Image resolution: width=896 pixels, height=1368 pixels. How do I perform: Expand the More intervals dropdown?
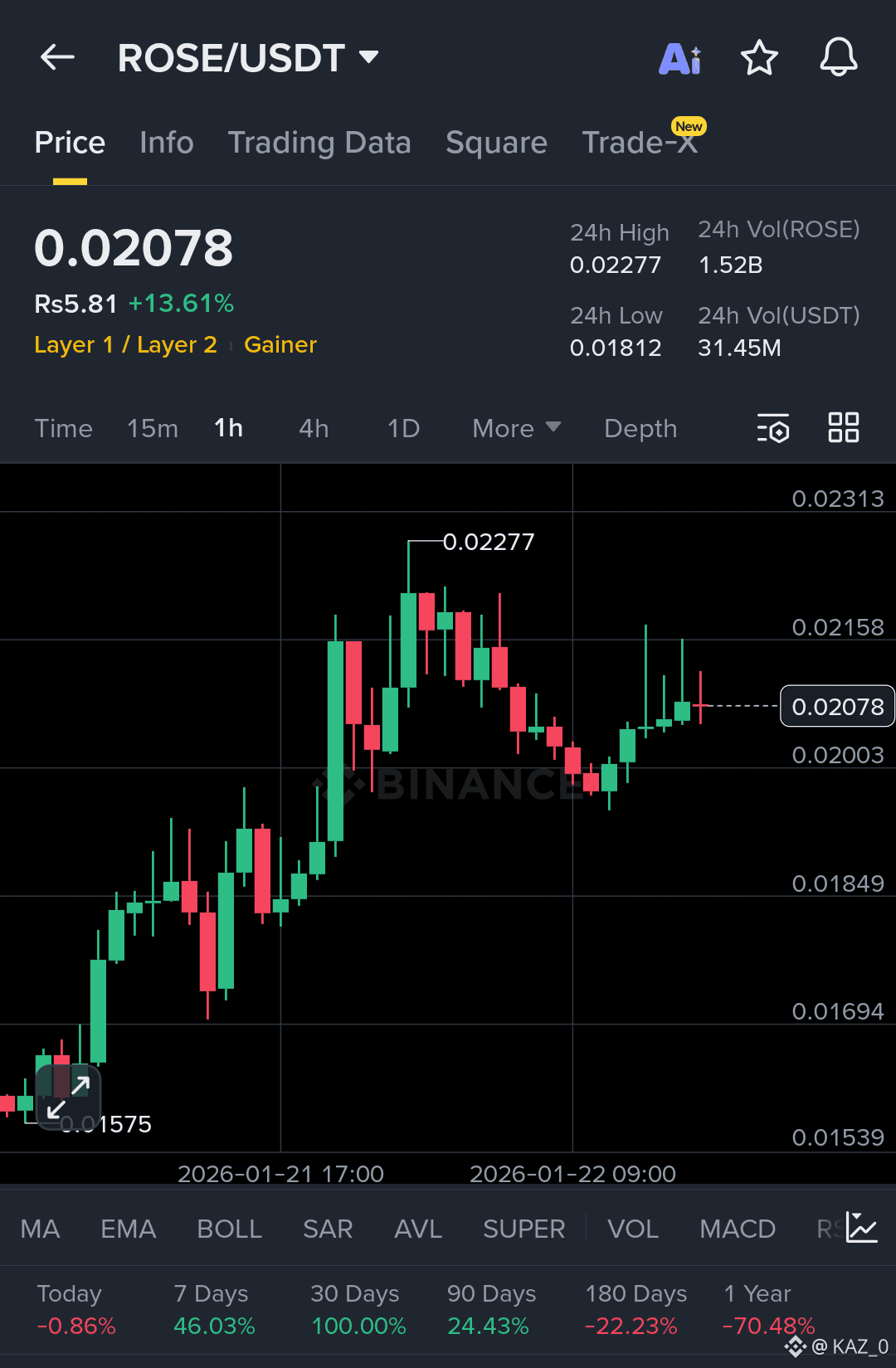coord(516,429)
